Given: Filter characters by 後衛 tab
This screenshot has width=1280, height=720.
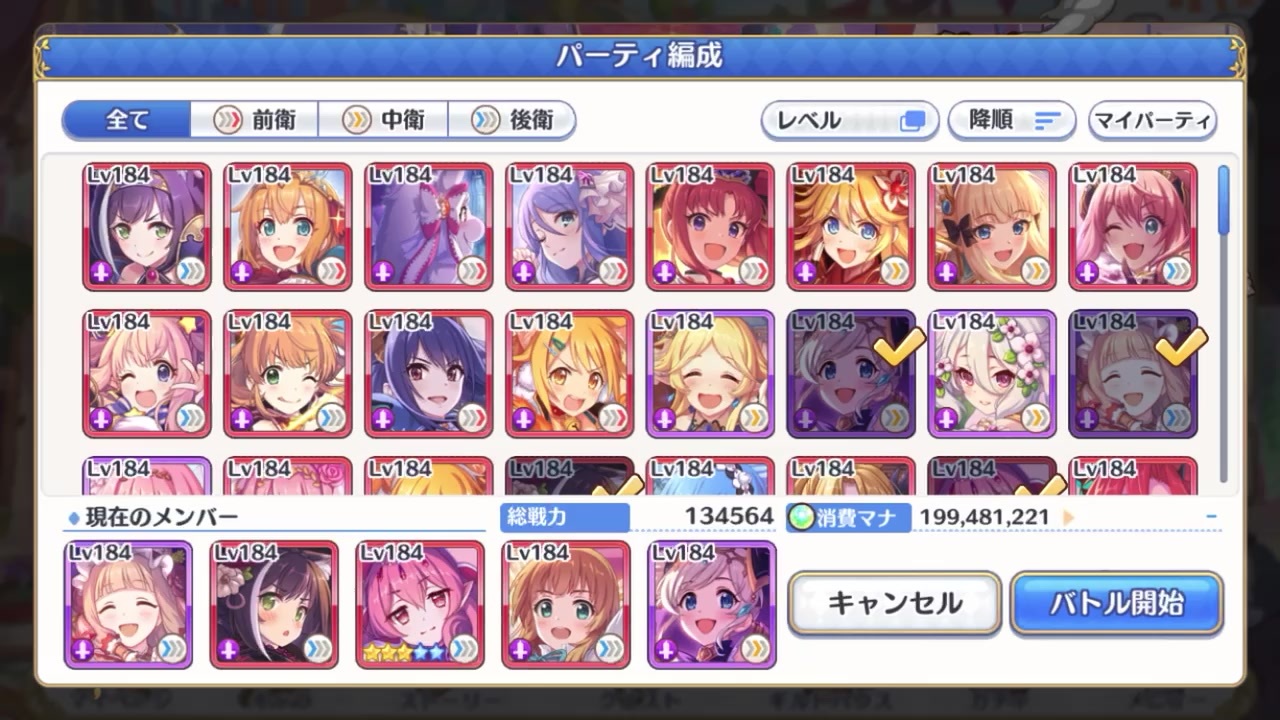Looking at the screenshot, I should pyautogui.click(x=512, y=120).
